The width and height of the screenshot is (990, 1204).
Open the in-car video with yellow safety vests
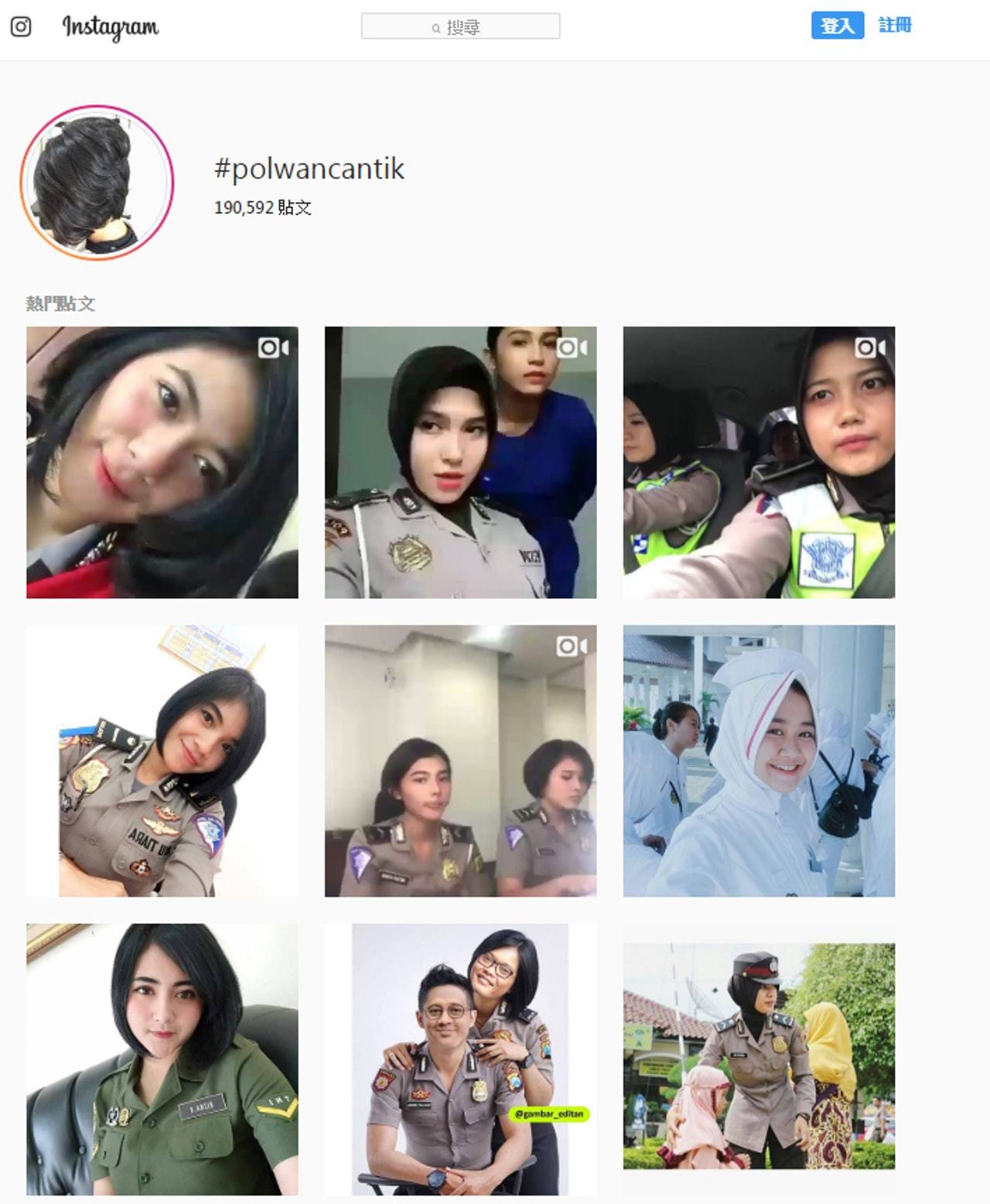click(759, 462)
